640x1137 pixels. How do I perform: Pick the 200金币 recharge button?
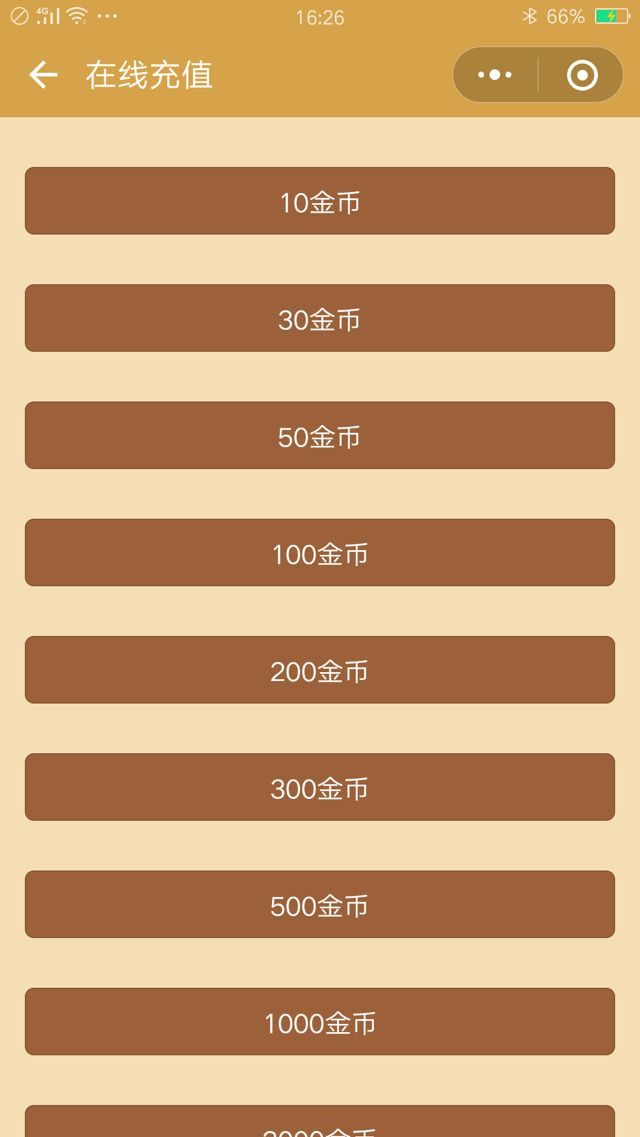tap(320, 670)
